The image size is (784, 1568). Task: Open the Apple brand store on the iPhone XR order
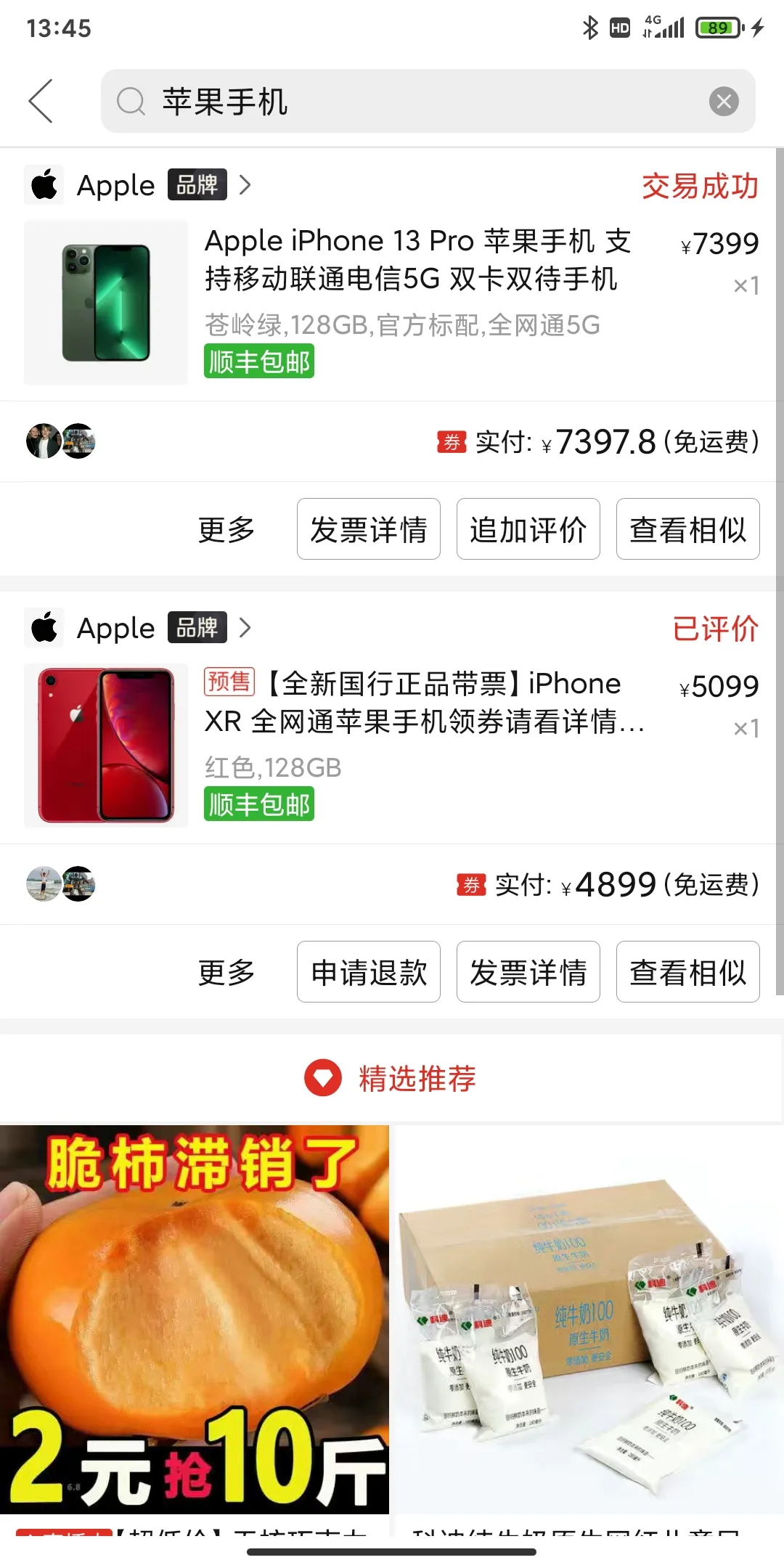point(138,628)
